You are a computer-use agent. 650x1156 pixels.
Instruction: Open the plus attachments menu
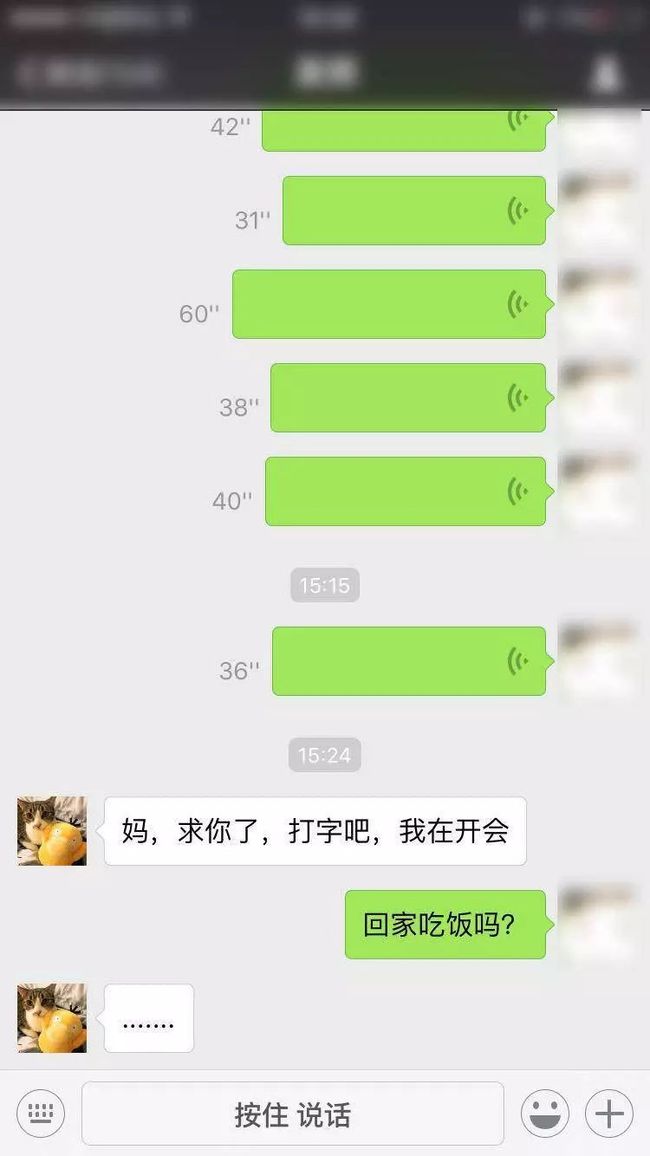click(x=609, y=1113)
